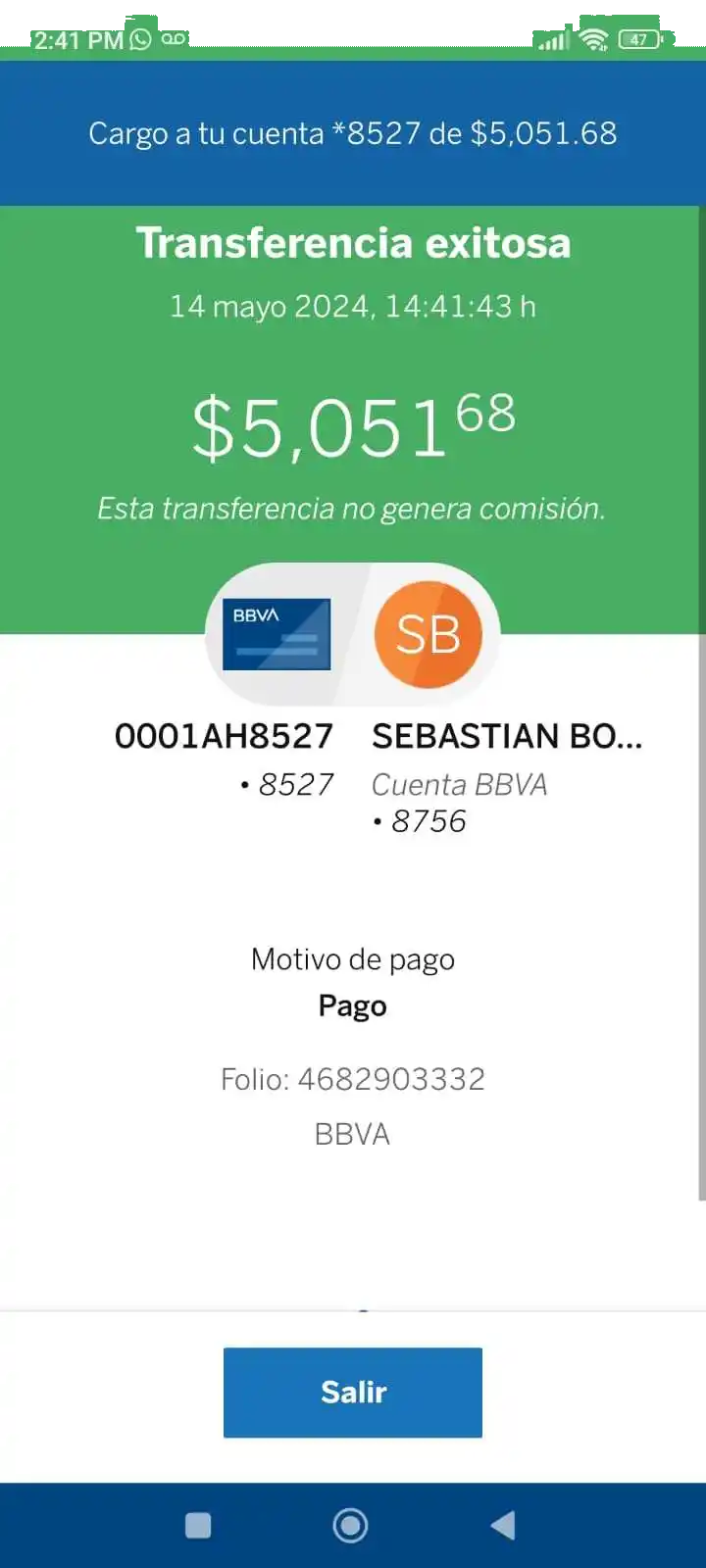
Task: Show recent apps with the square button
Action: [x=198, y=1525]
